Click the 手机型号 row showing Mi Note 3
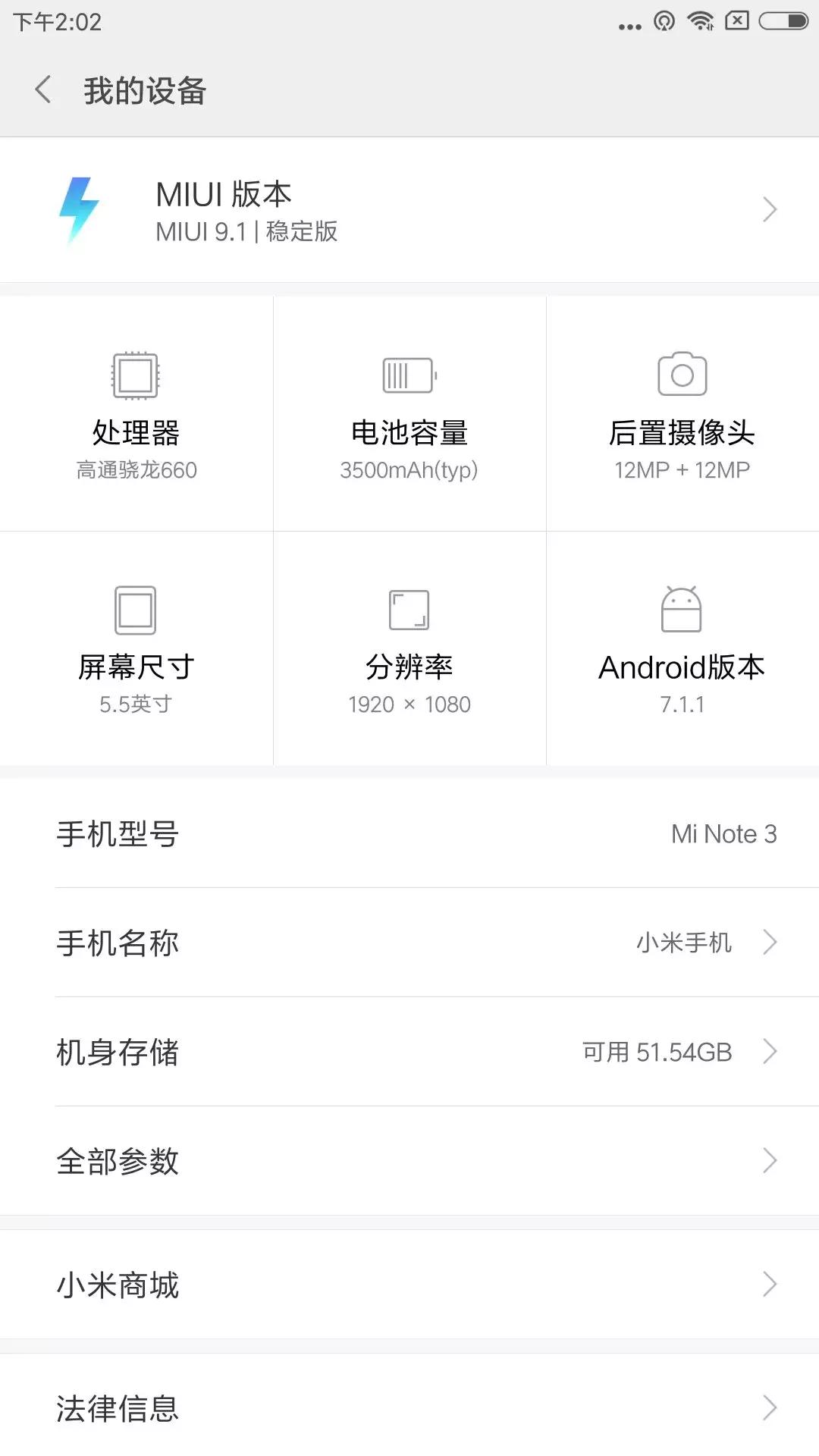The image size is (819, 1456). click(x=409, y=834)
